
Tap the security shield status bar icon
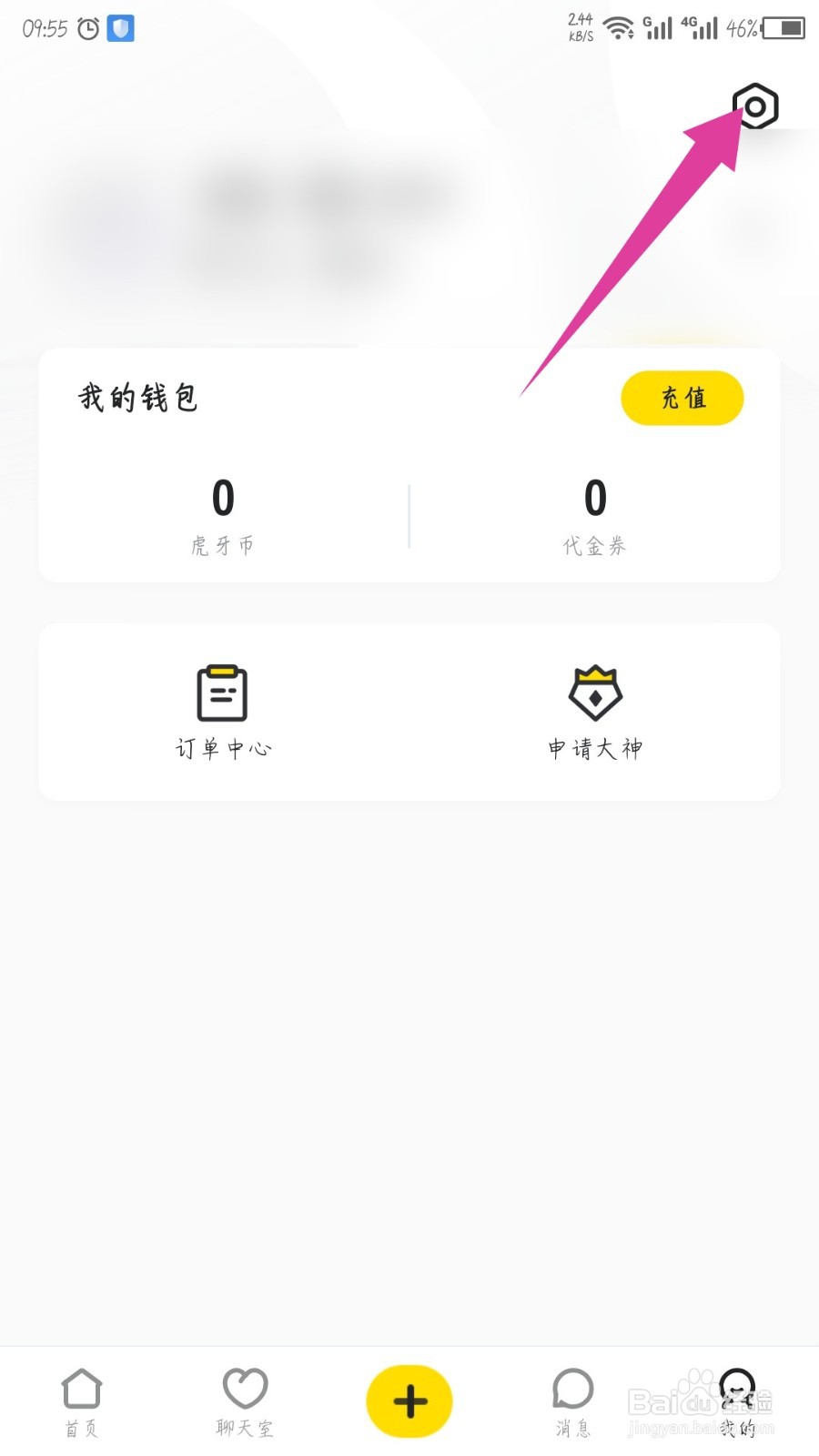(x=119, y=28)
